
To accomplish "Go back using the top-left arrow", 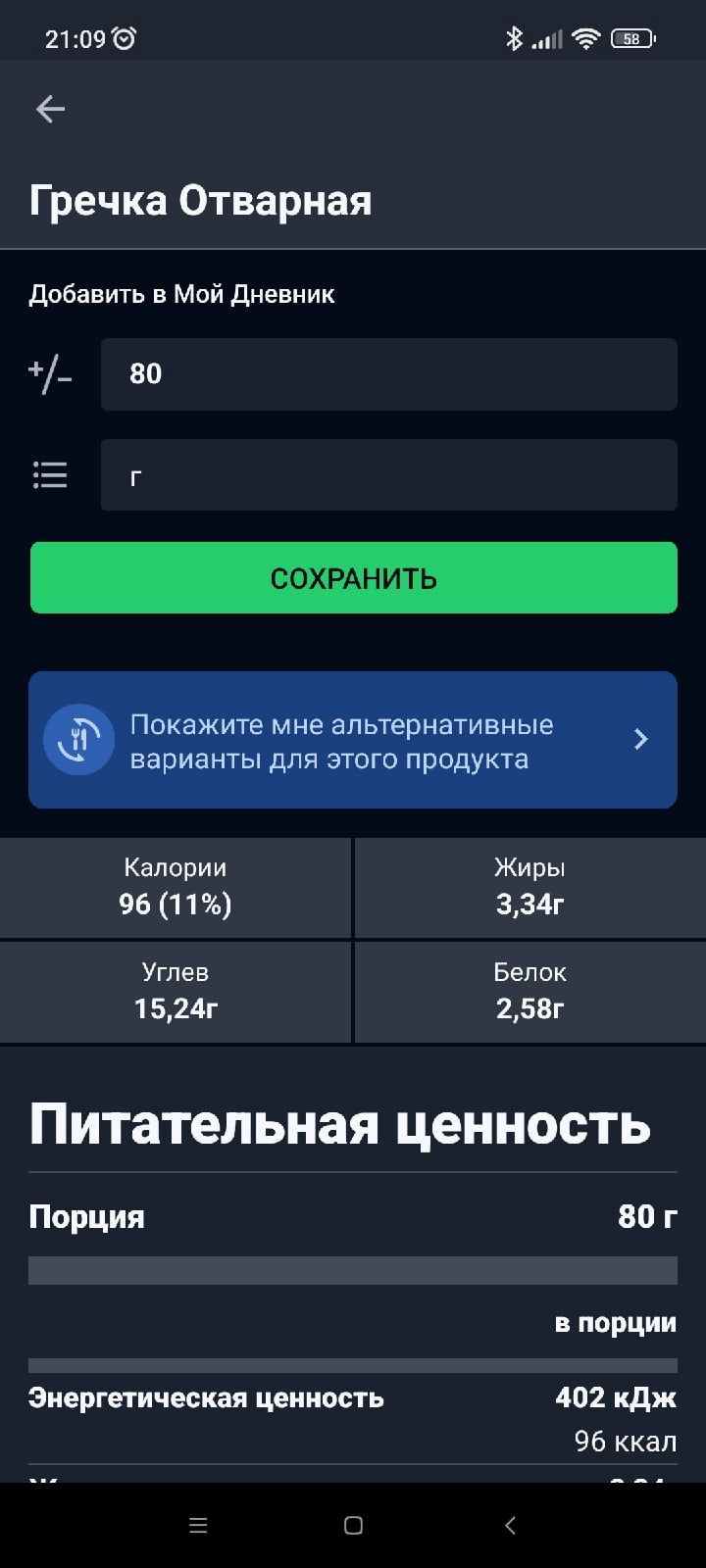I will (x=50, y=109).
